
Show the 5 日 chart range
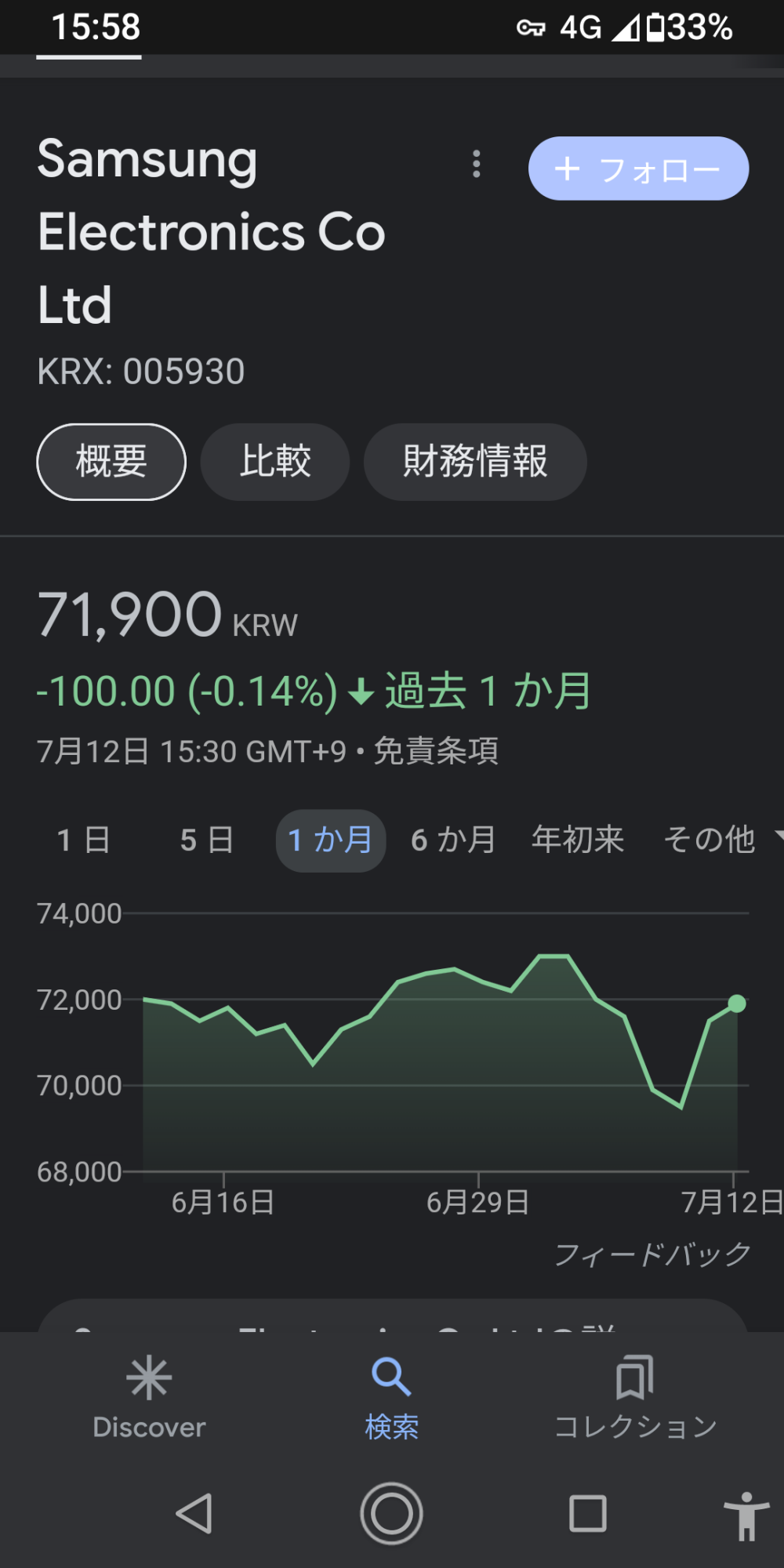click(207, 840)
